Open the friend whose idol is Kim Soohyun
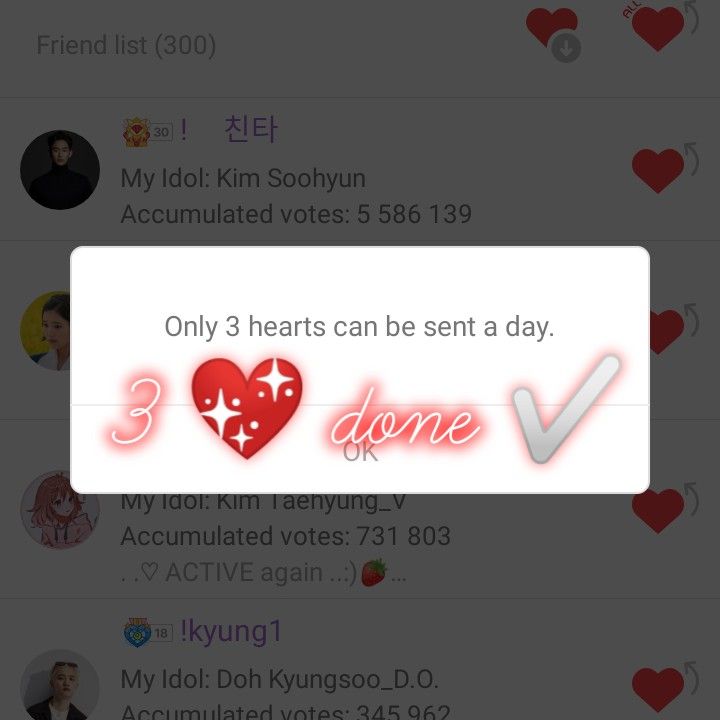This screenshot has width=720, height=720. coord(60,170)
